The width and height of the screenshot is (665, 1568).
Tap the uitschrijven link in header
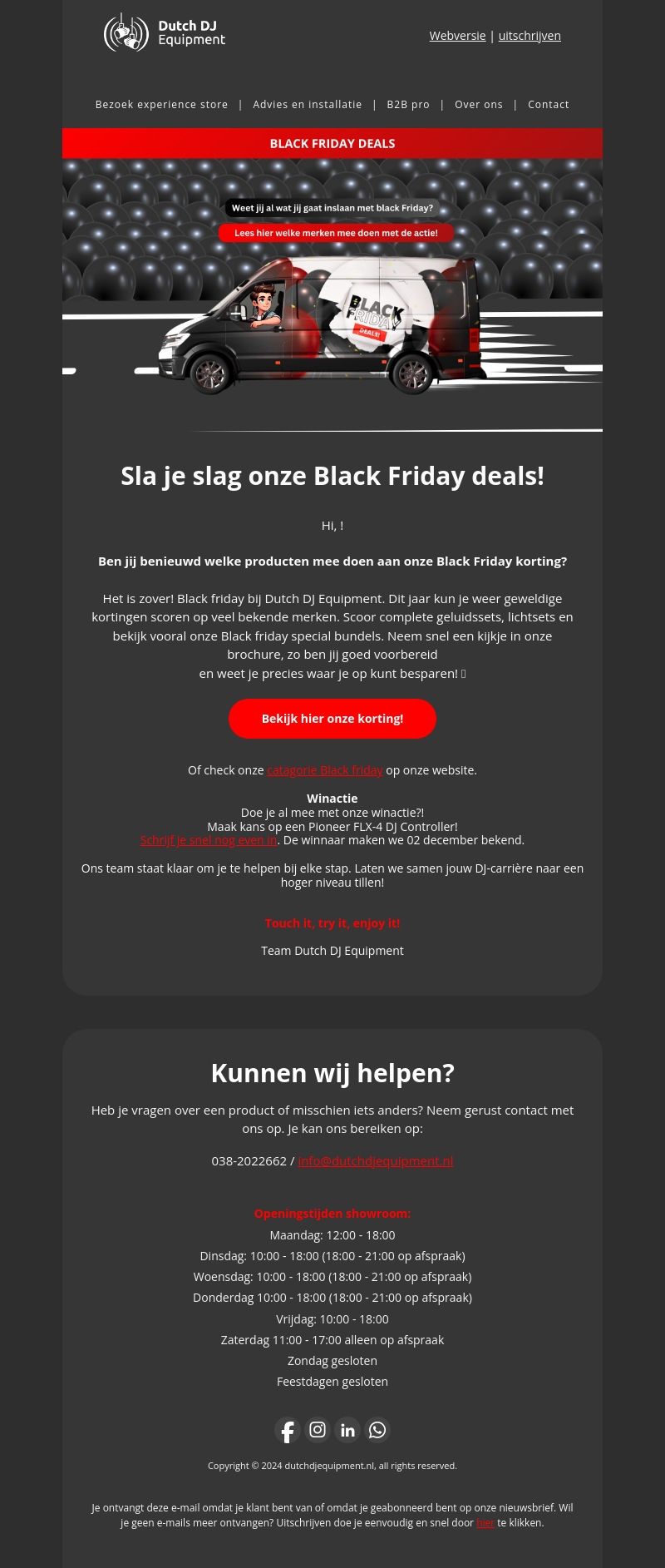click(530, 36)
